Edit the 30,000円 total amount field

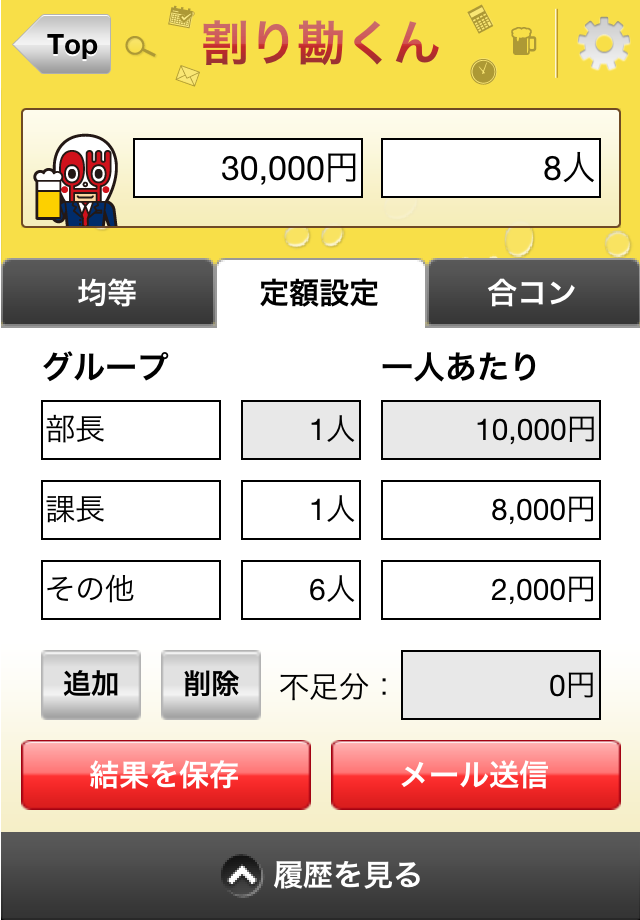point(248,168)
